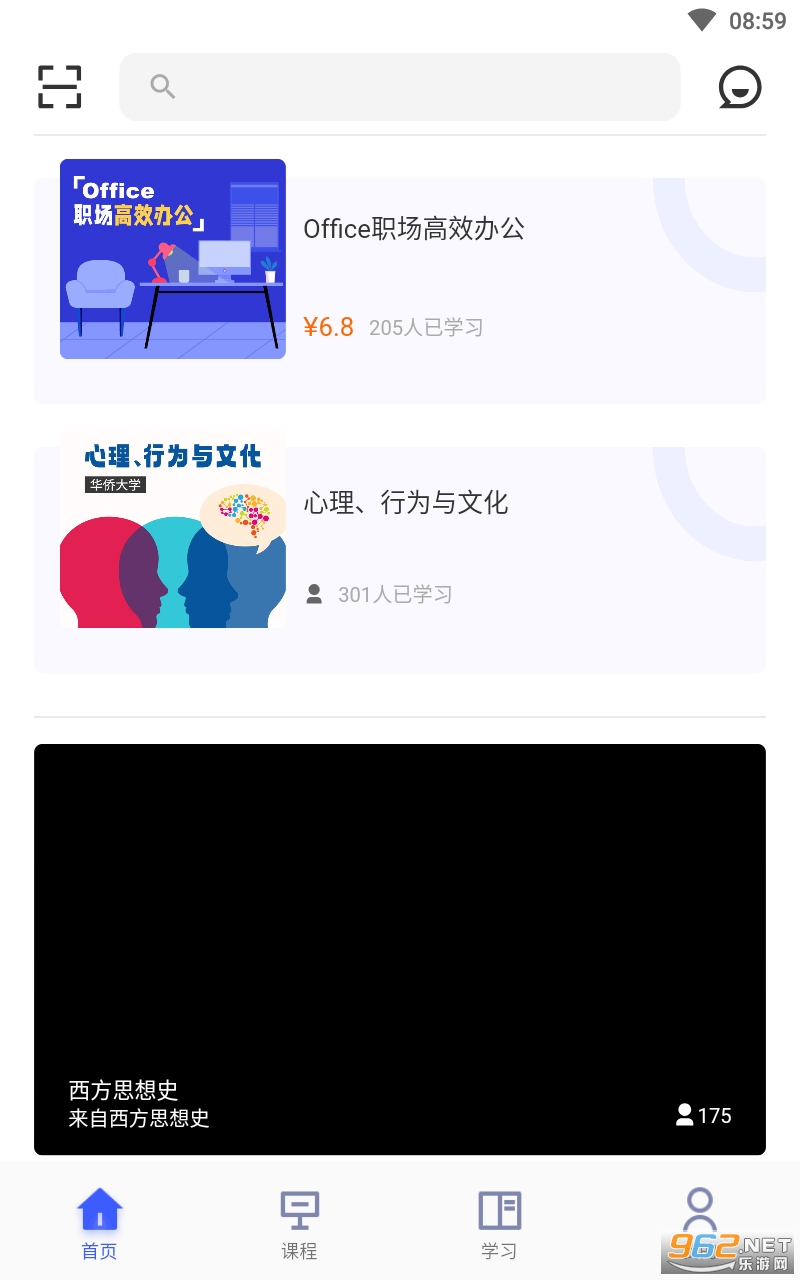The image size is (800, 1280).
Task: Open the messages chat icon
Action: click(x=740, y=87)
